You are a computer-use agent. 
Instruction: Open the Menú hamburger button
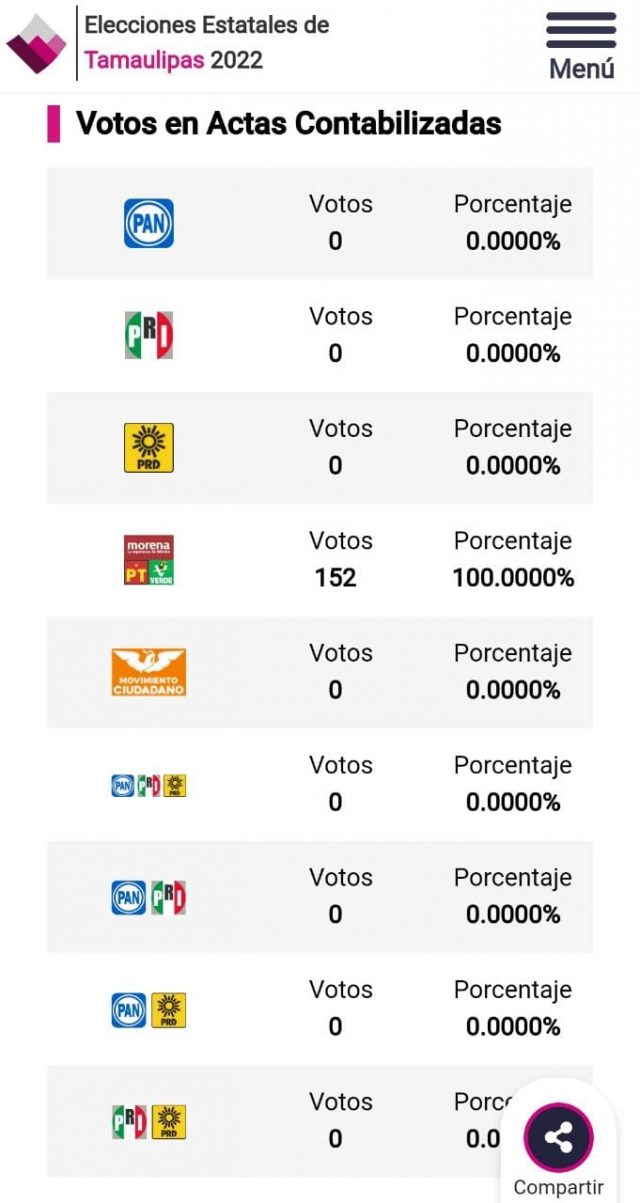click(x=581, y=46)
